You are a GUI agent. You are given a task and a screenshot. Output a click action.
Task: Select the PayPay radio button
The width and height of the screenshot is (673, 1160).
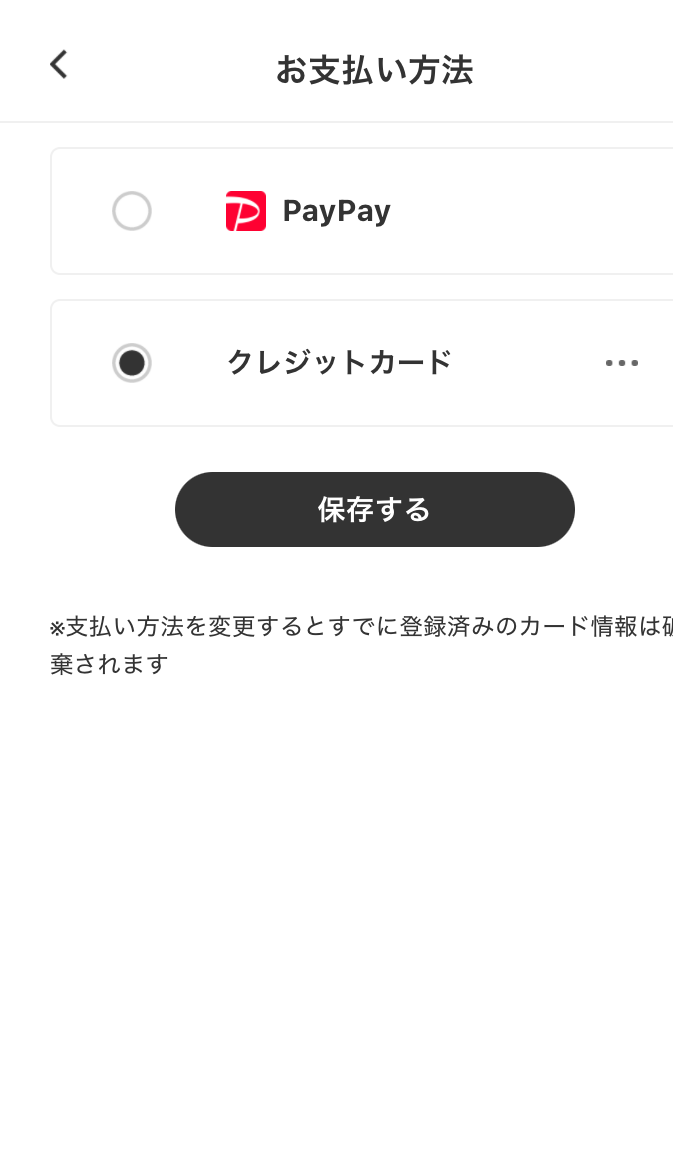(x=132, y=211)
